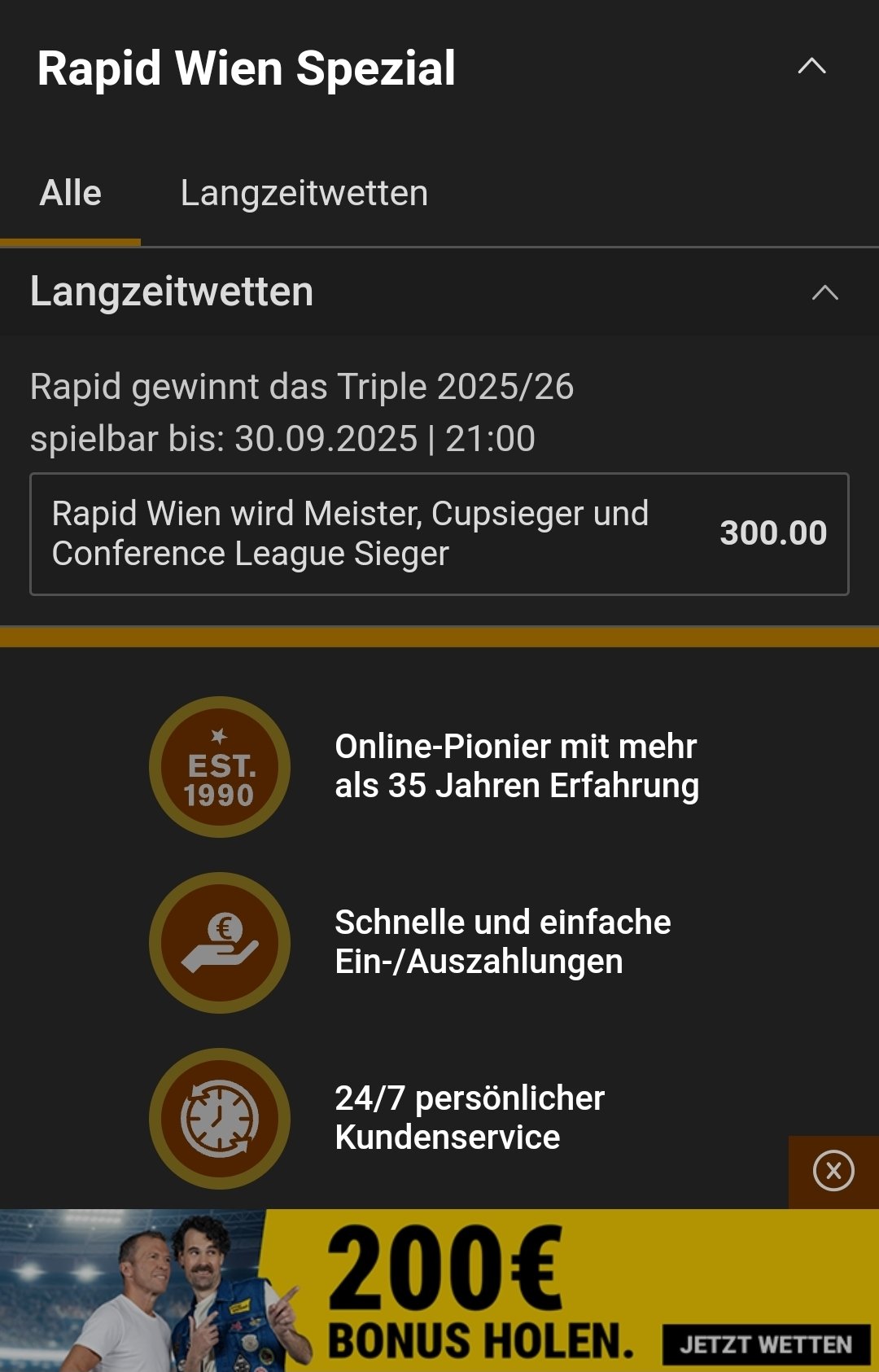
Task: Collapse the Langzeitwetten bet group
Action: 824,292
